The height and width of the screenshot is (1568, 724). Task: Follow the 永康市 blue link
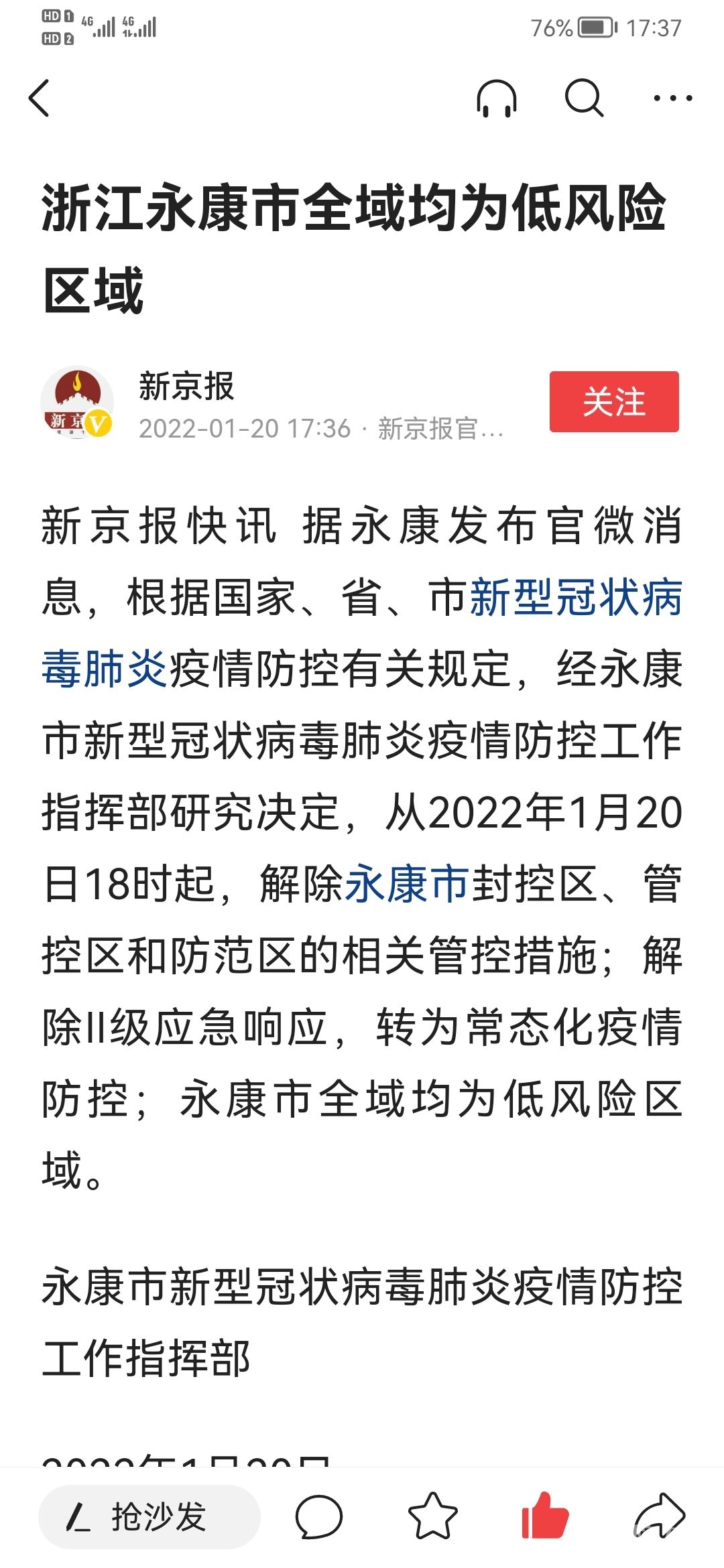point(407,884)
